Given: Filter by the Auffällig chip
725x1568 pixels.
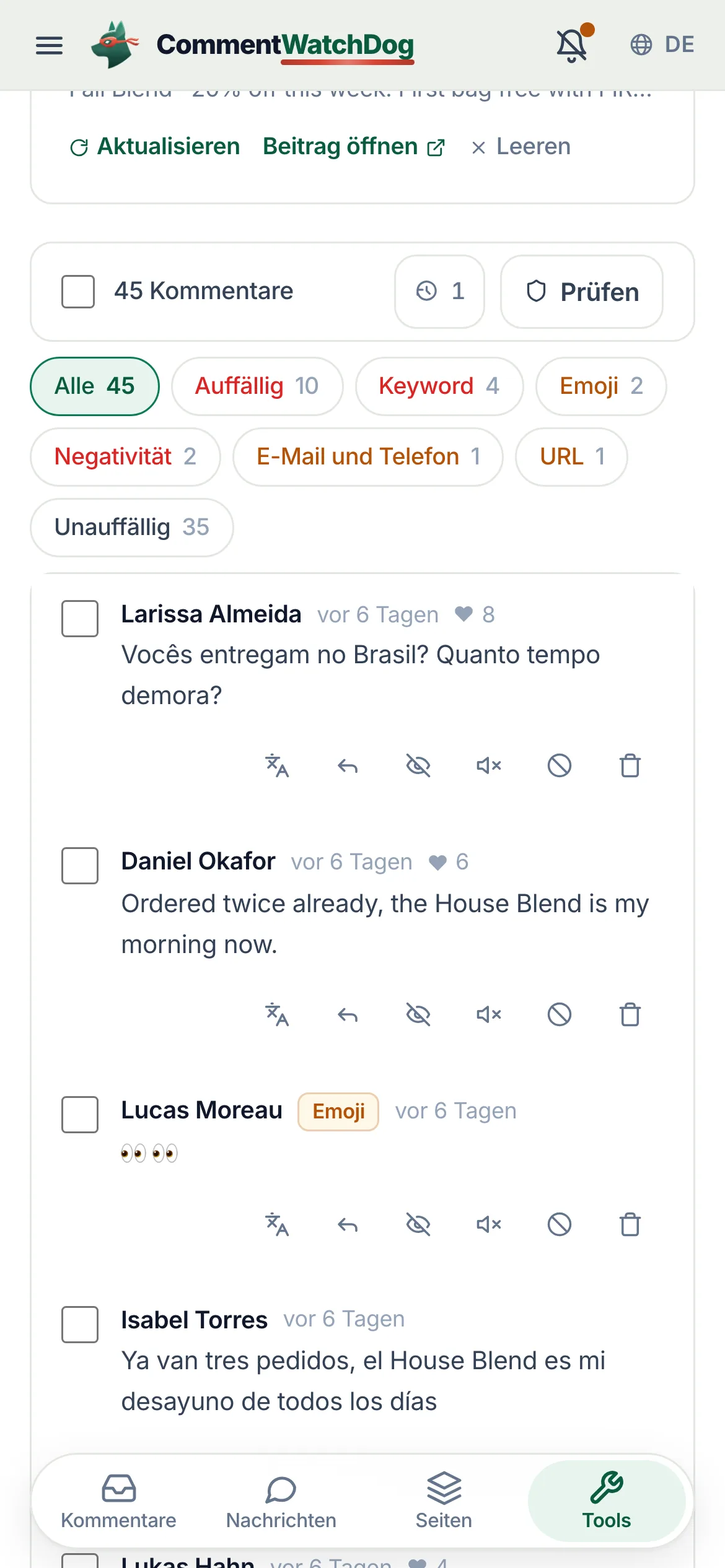Looking at the screenshot, I should click(257, 386).
